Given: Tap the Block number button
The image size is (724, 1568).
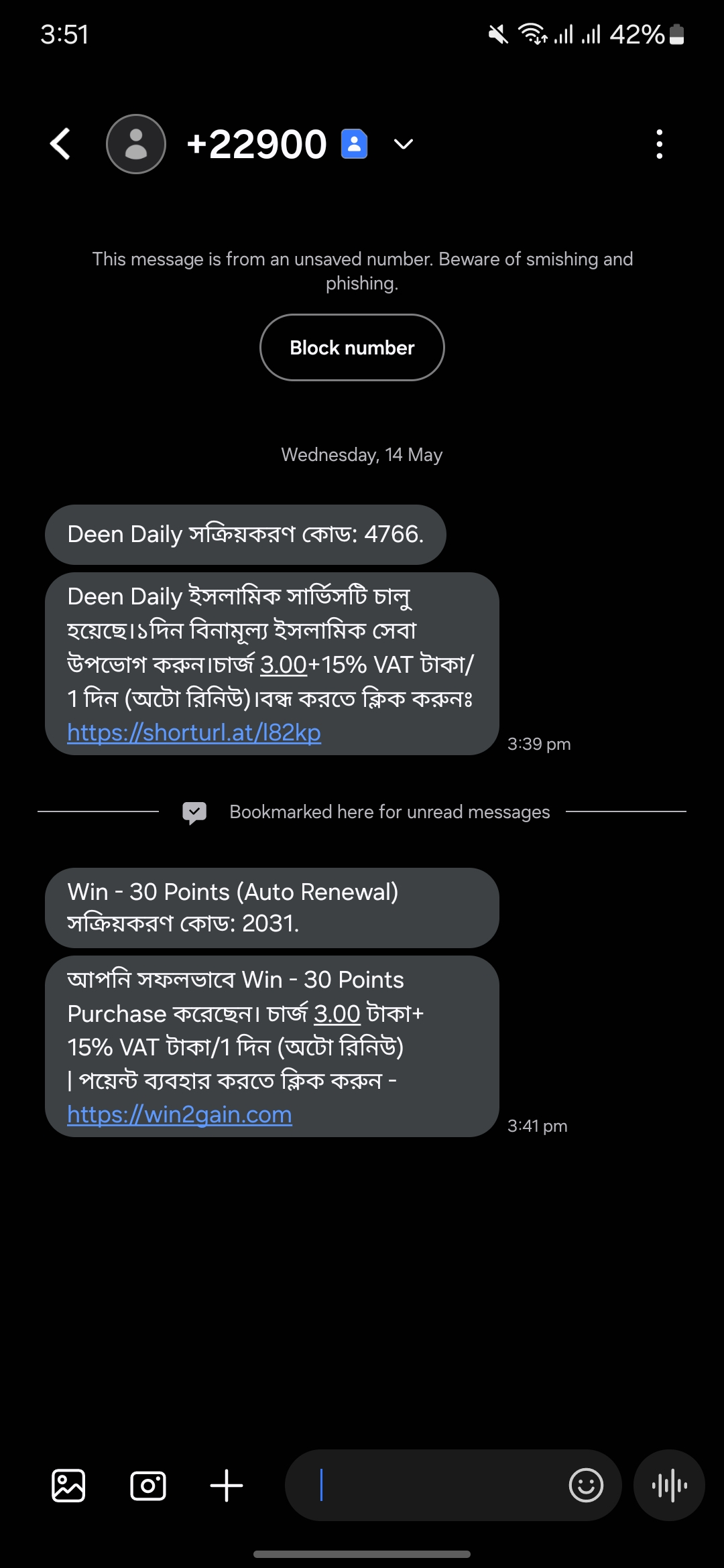Looking at the screenshot, I should [352, 348].
